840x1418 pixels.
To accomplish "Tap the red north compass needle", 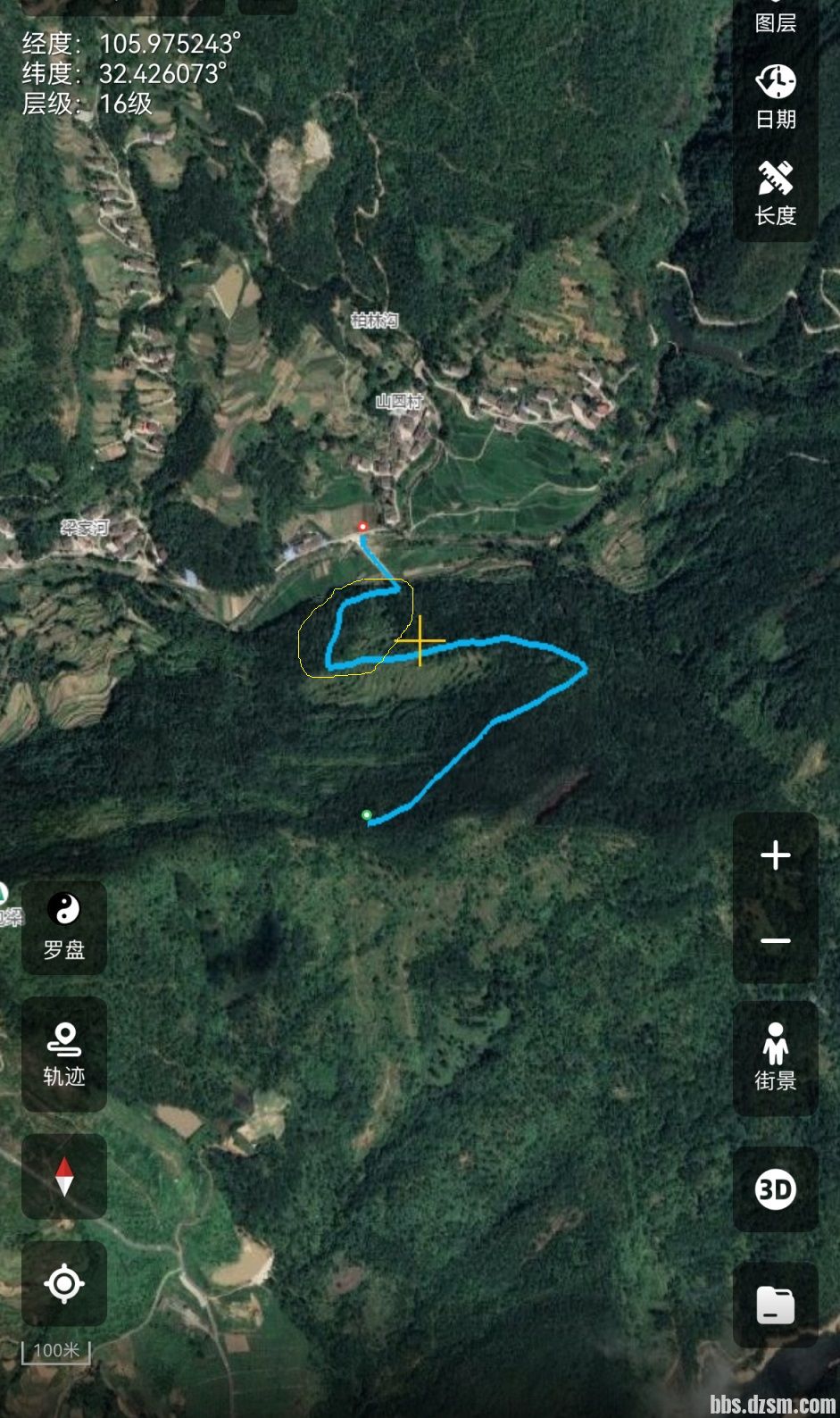I will 64,1176.
